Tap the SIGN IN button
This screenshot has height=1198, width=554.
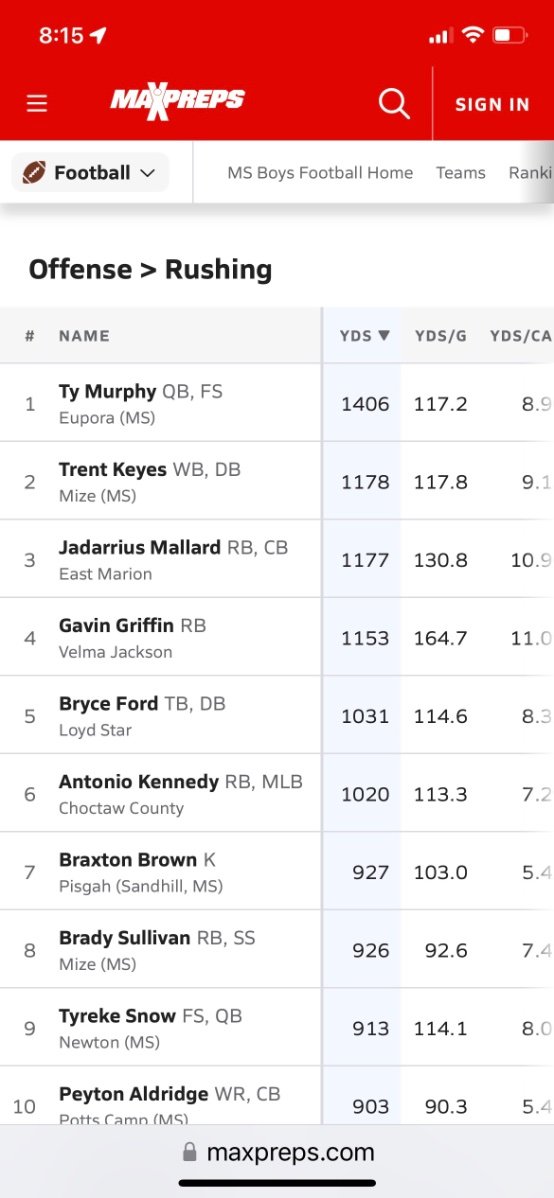492,105
